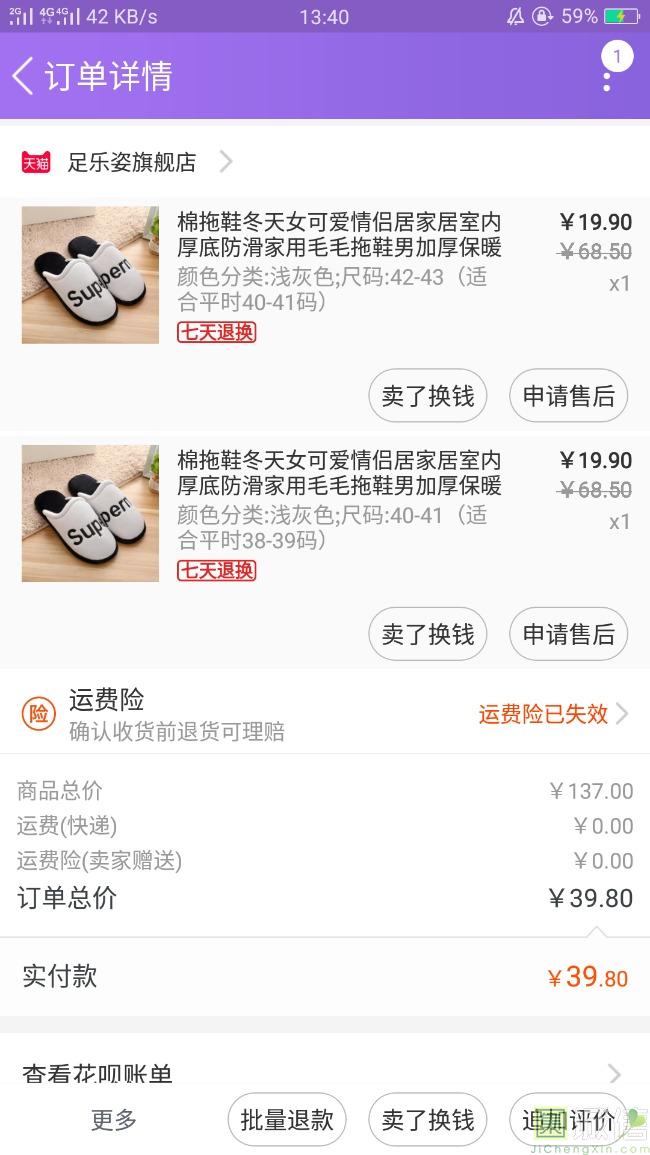Go back from 订单详情 page
This screenshot has width=650, height=1155.
[x=24, y=76]
